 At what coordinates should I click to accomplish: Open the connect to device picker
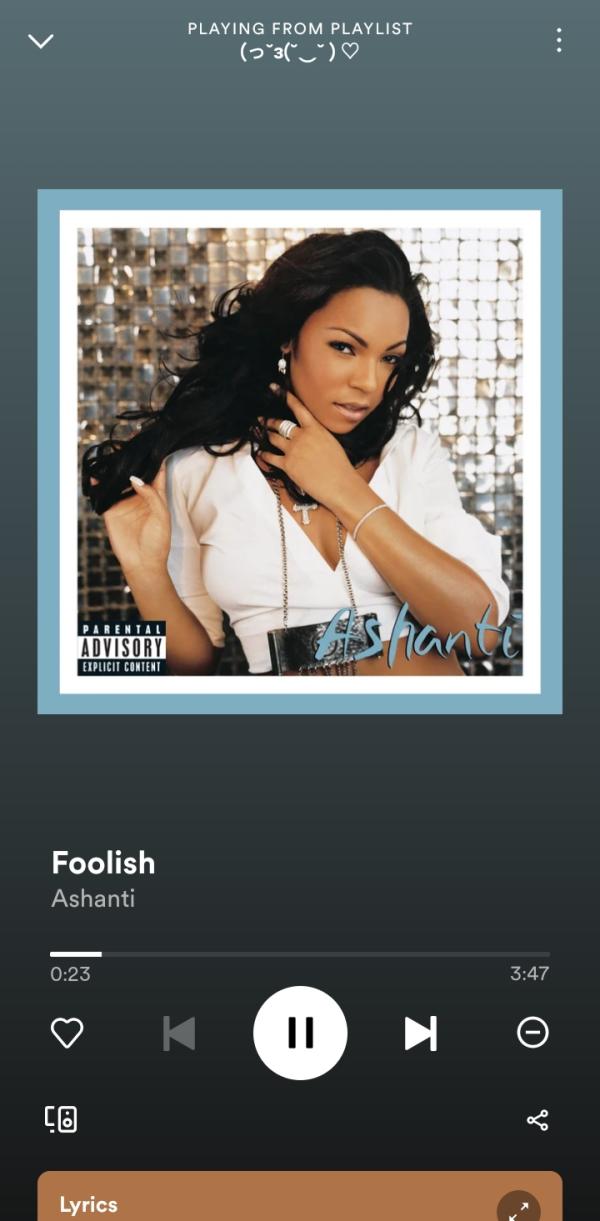pos(61,1119)
